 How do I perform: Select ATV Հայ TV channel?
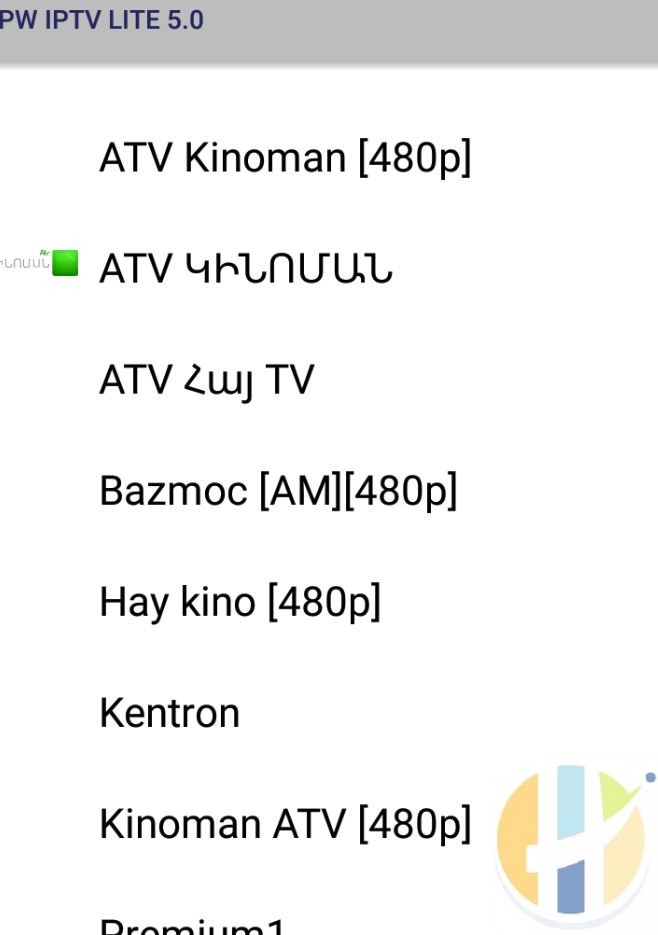[207, 380]
